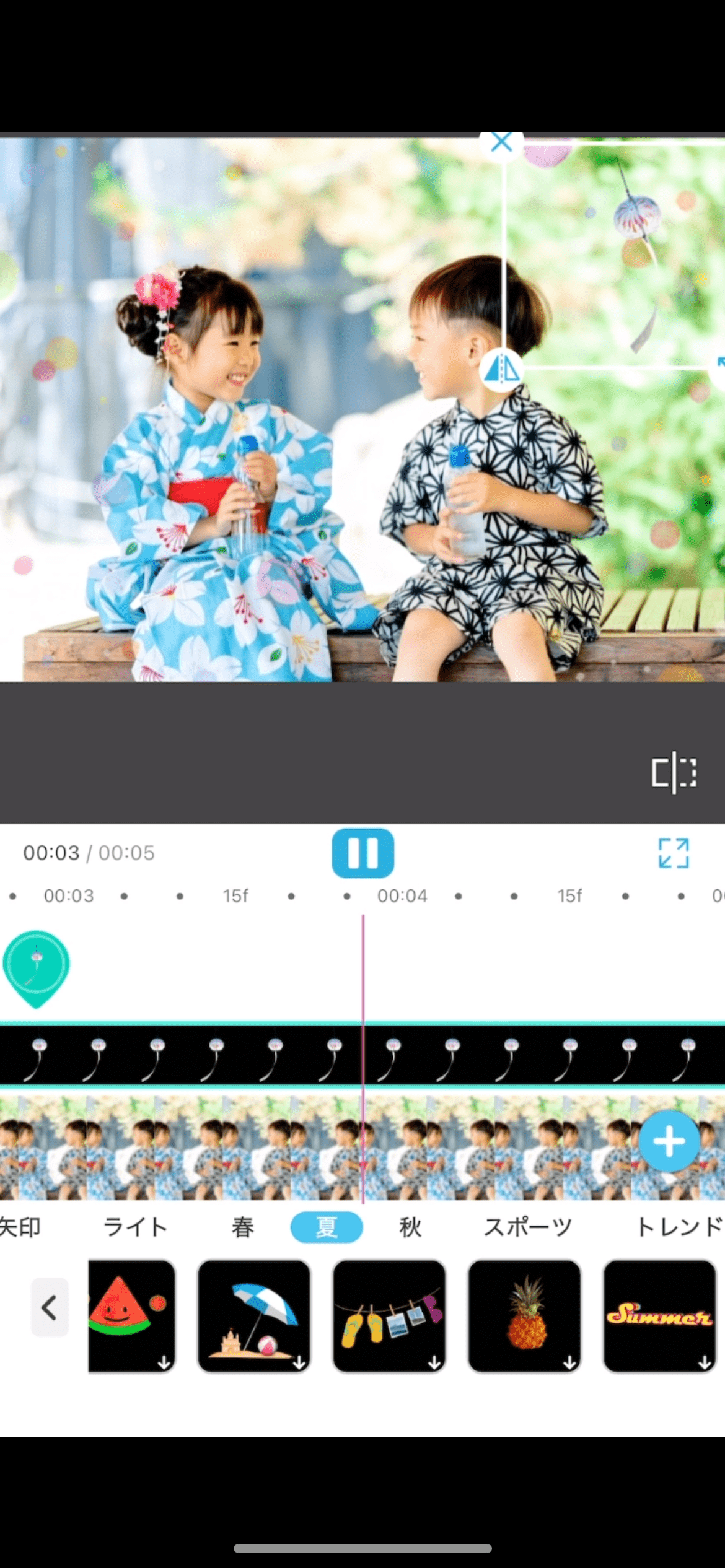The image size is (725, 1568).
Task: Download the beach umbrella sticker
Action: click(254, 1315)
